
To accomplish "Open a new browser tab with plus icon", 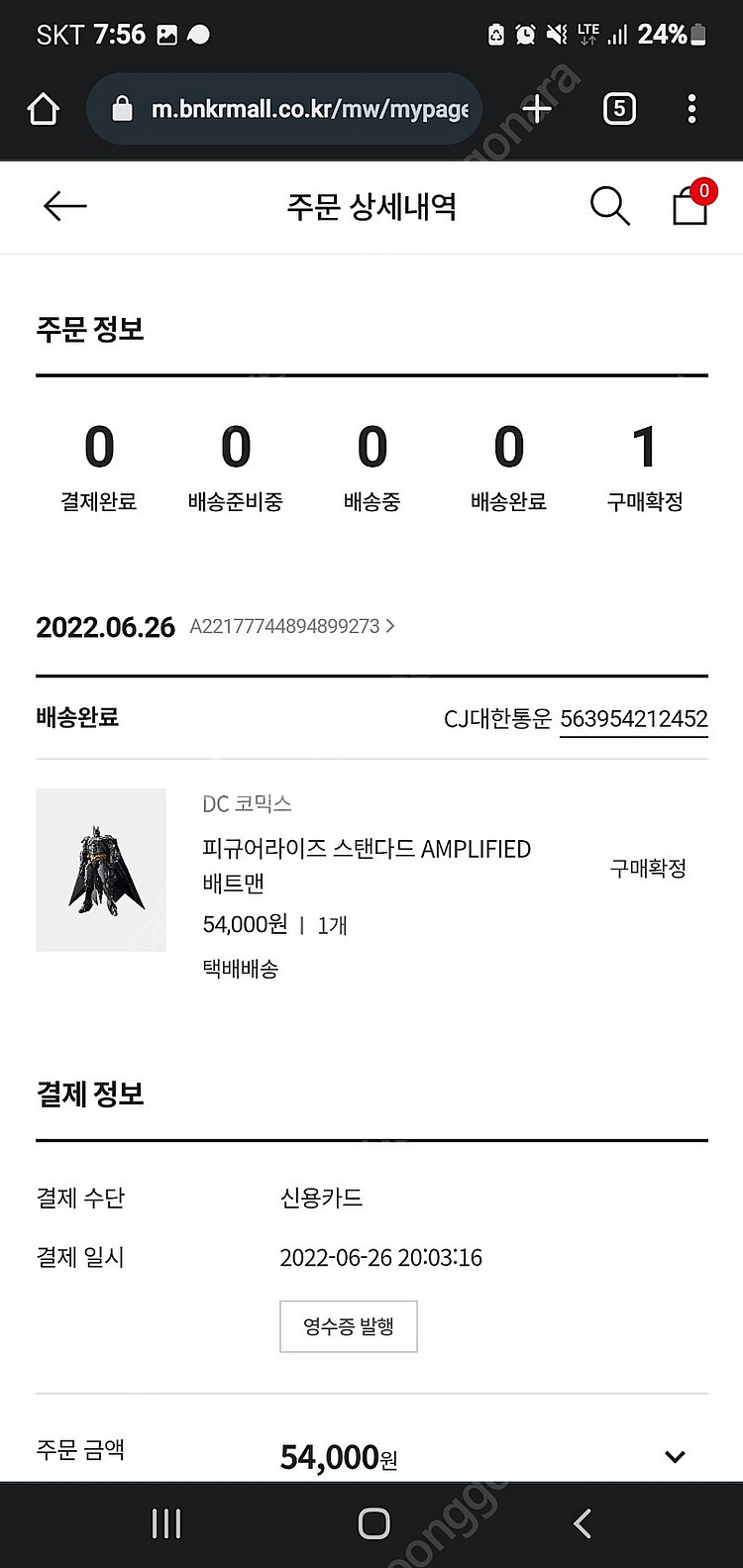I will [x=536, y=109].
